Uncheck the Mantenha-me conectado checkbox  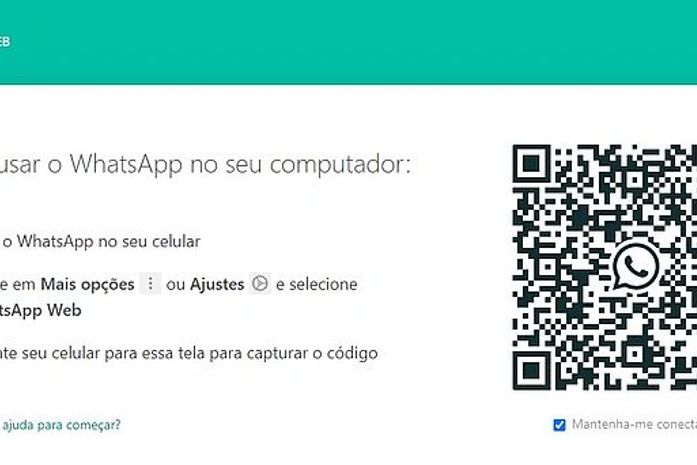pyautogui.click(x=559, y=425)
